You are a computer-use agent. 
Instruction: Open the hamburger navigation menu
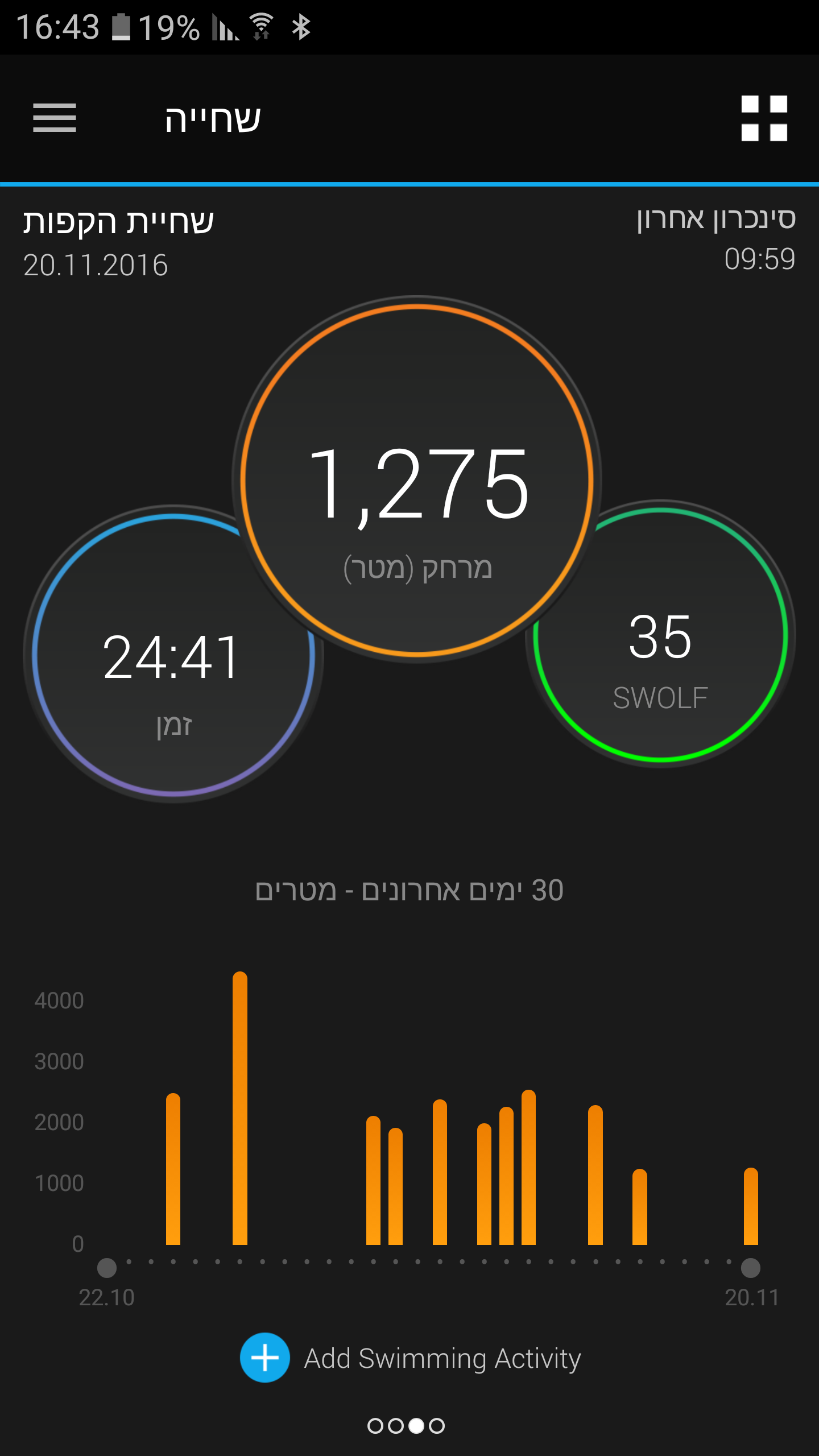point(55,118)
